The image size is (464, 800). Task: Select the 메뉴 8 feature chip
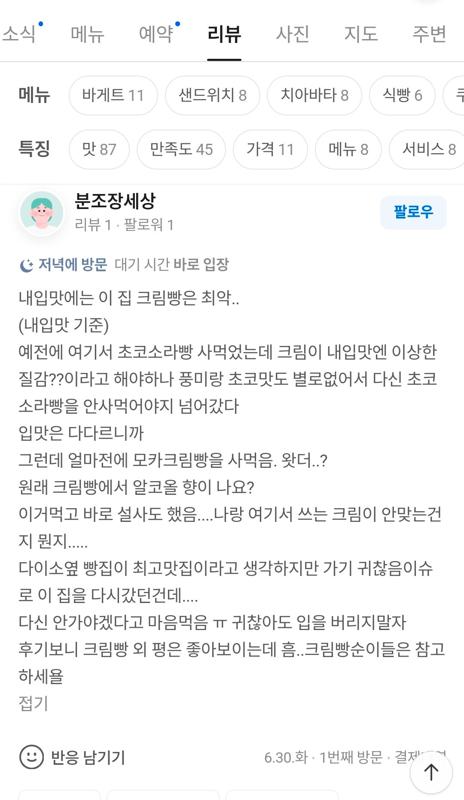coord(348,149)
